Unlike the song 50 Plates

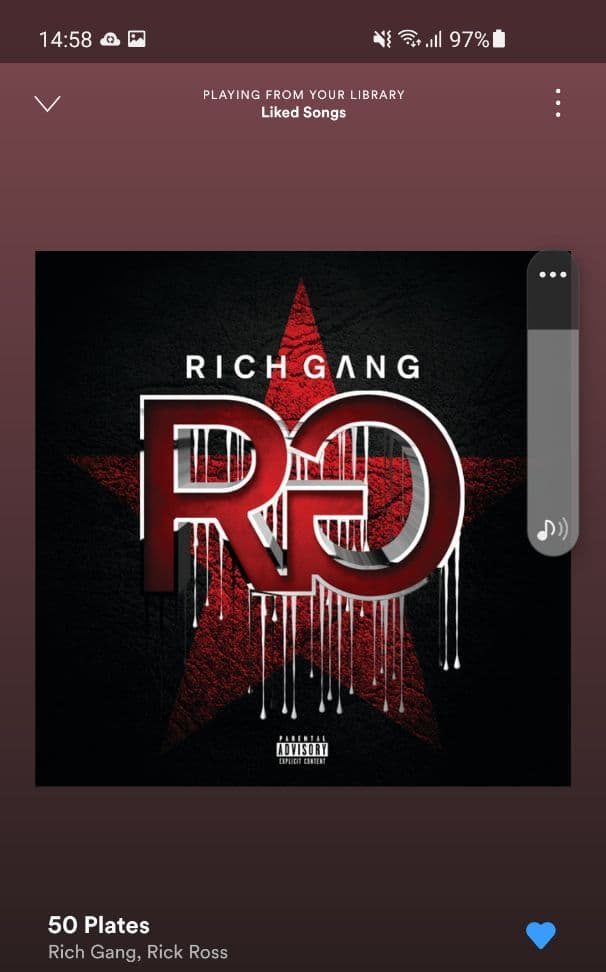coord(540,935)
